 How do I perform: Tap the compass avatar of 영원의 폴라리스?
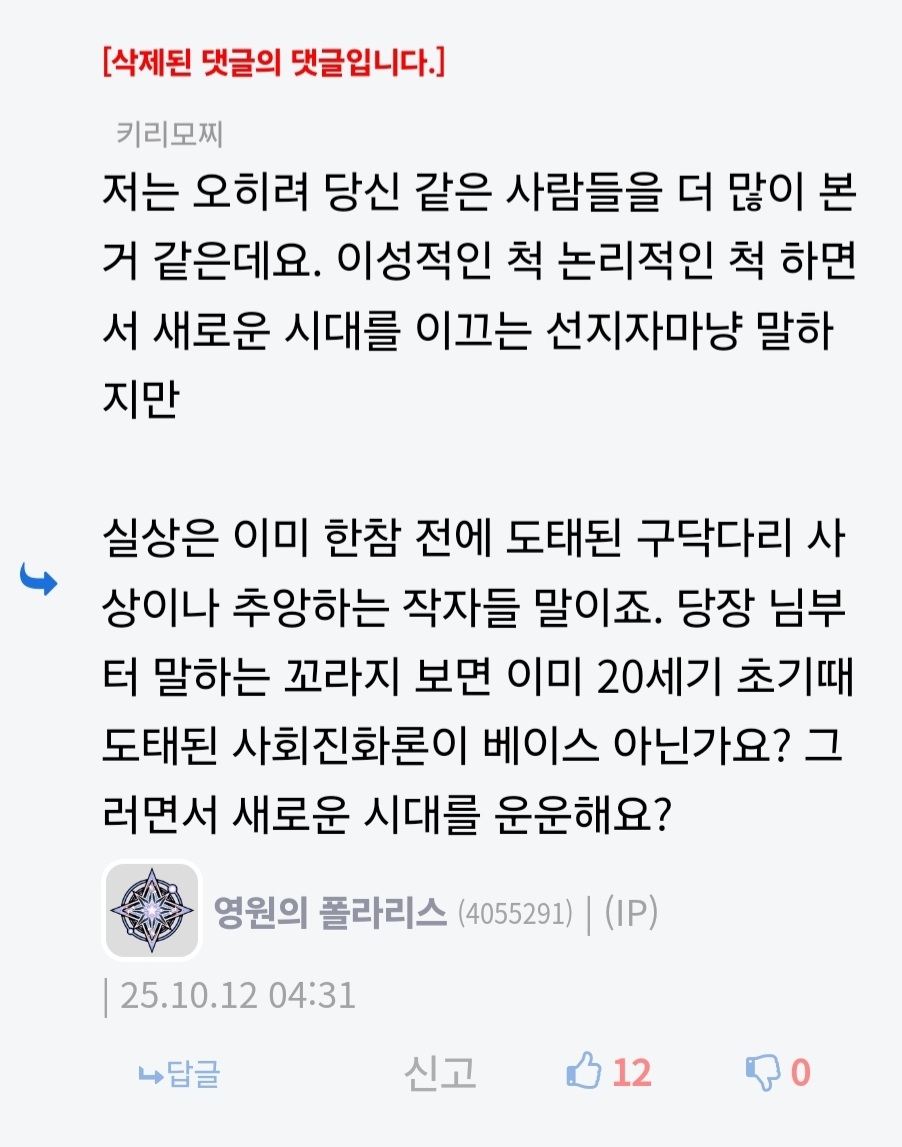(x=152, y=910)
